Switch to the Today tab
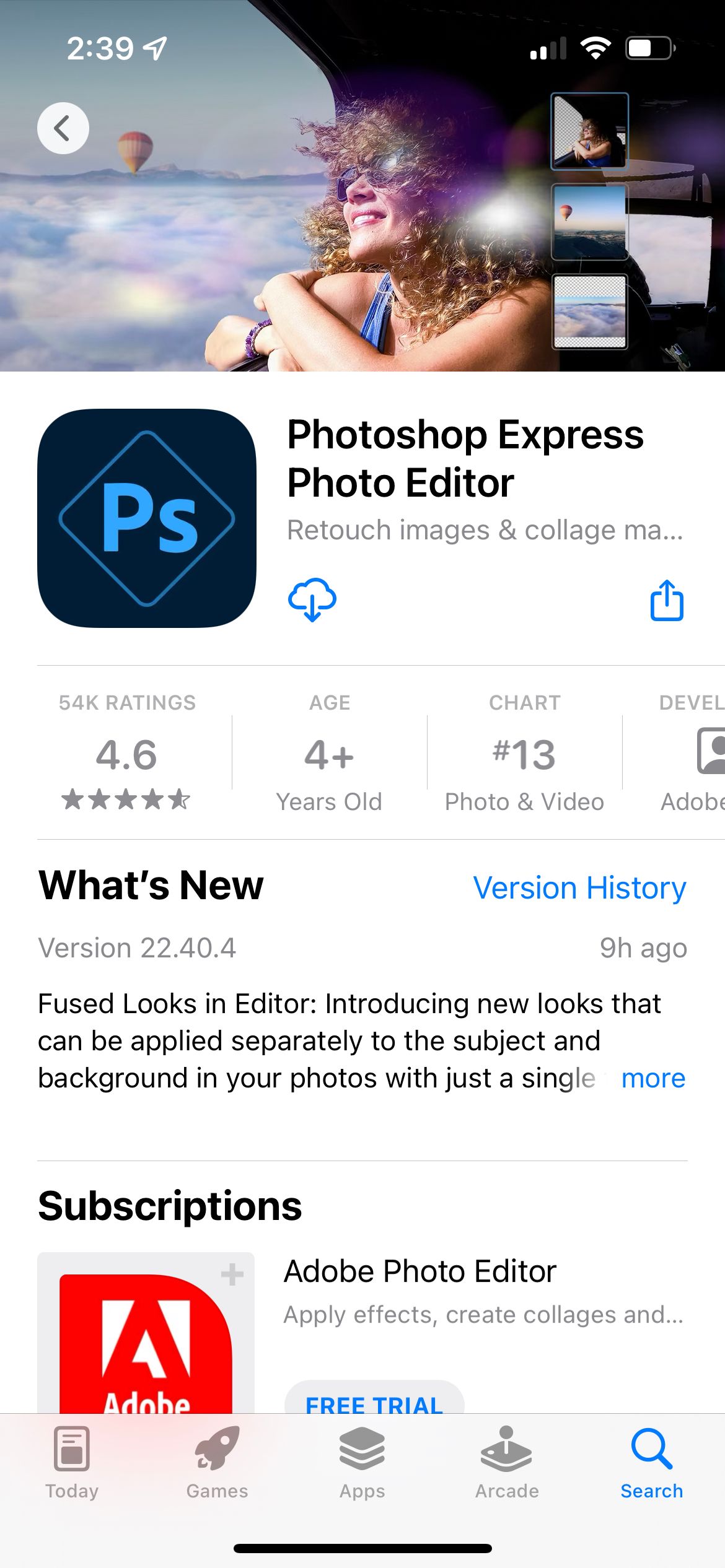Viewport: 725px width, 1568px height. coord(72,1463)
